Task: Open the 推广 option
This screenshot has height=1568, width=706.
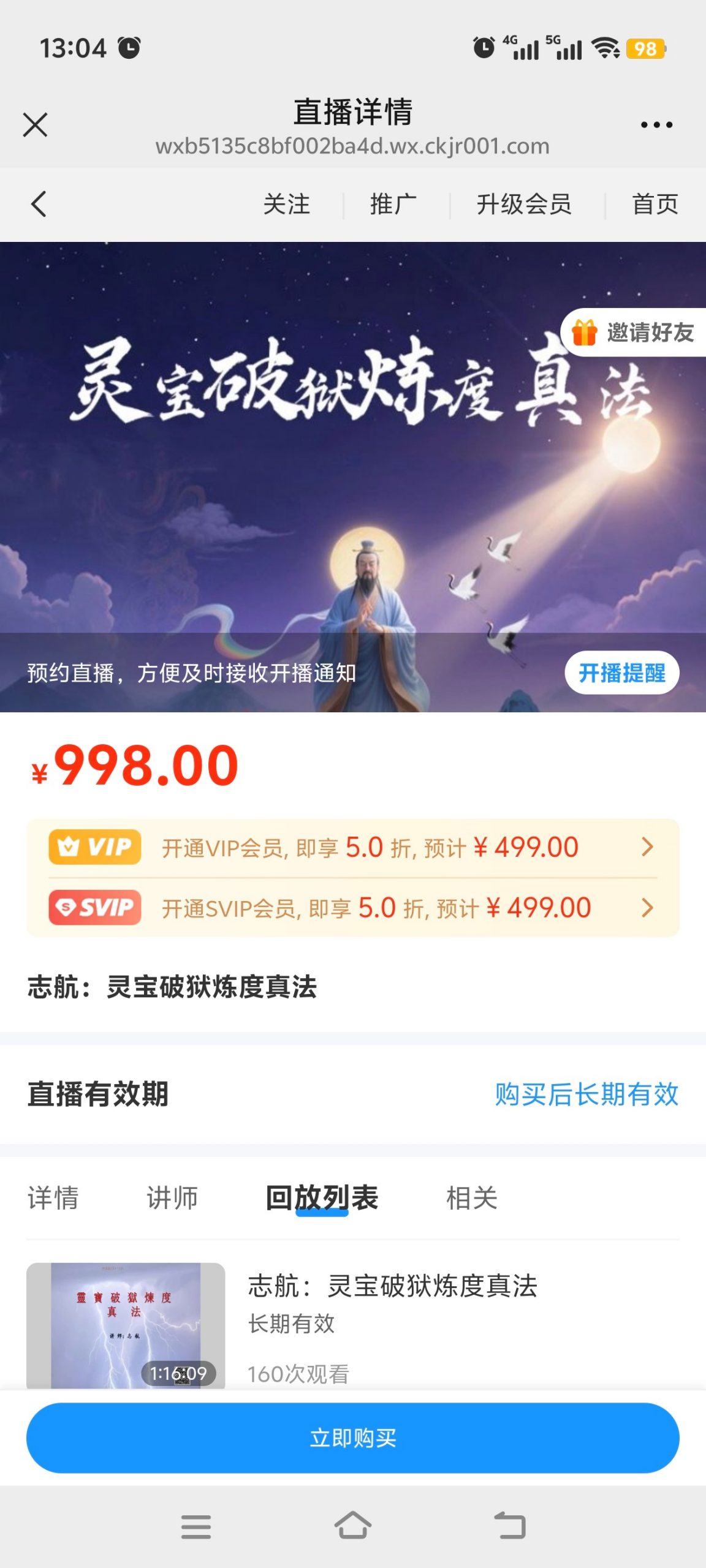Action: click(393, 204)
